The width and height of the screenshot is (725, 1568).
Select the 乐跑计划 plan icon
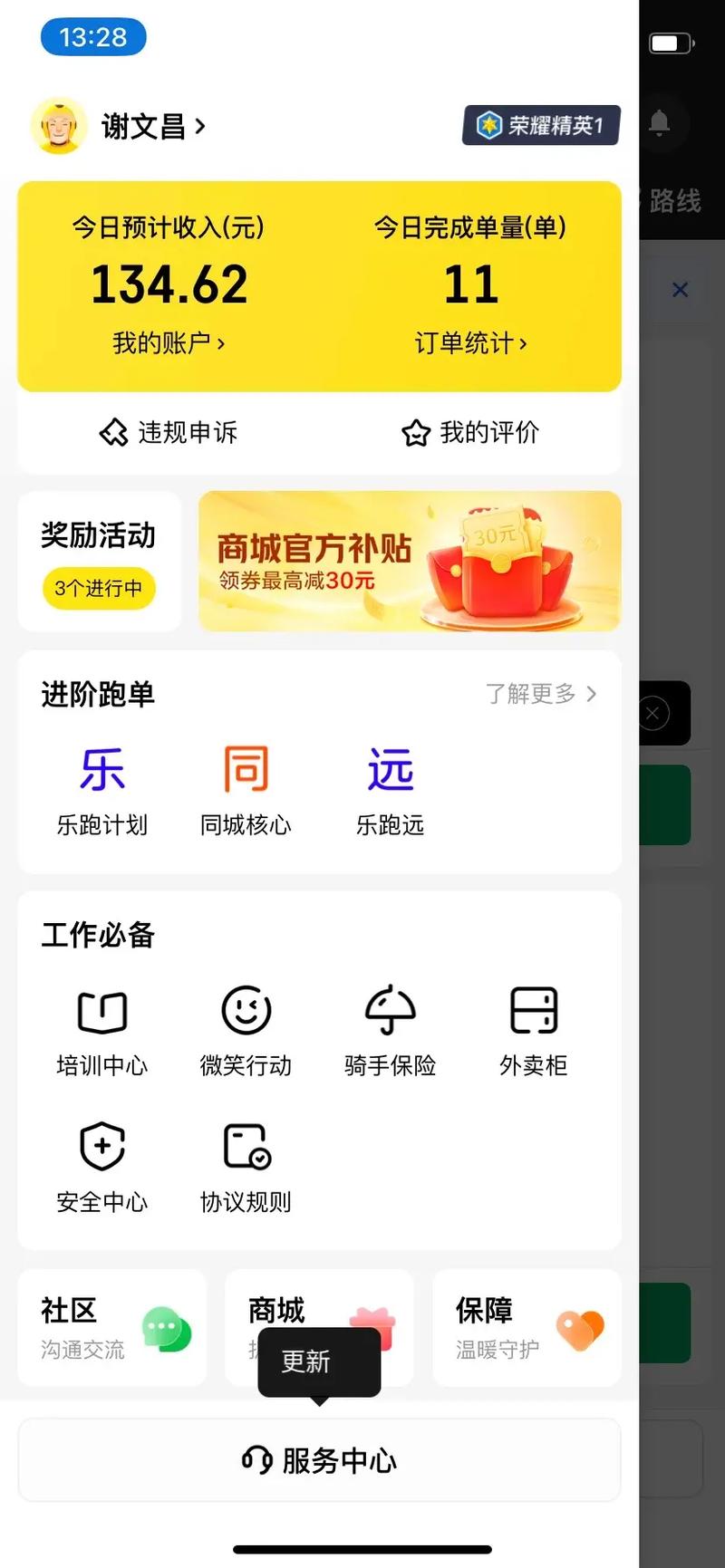click(x=101, y=788)
